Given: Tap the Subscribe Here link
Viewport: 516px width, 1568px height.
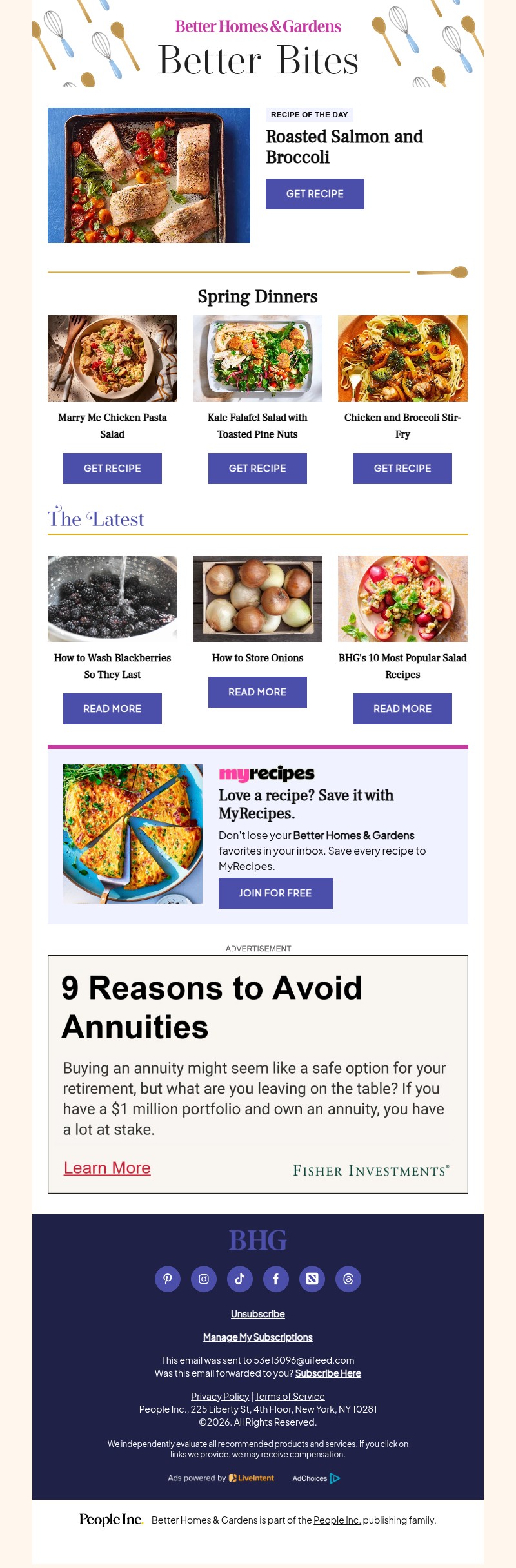Looking at the screenshot, I should [328, 1373].
